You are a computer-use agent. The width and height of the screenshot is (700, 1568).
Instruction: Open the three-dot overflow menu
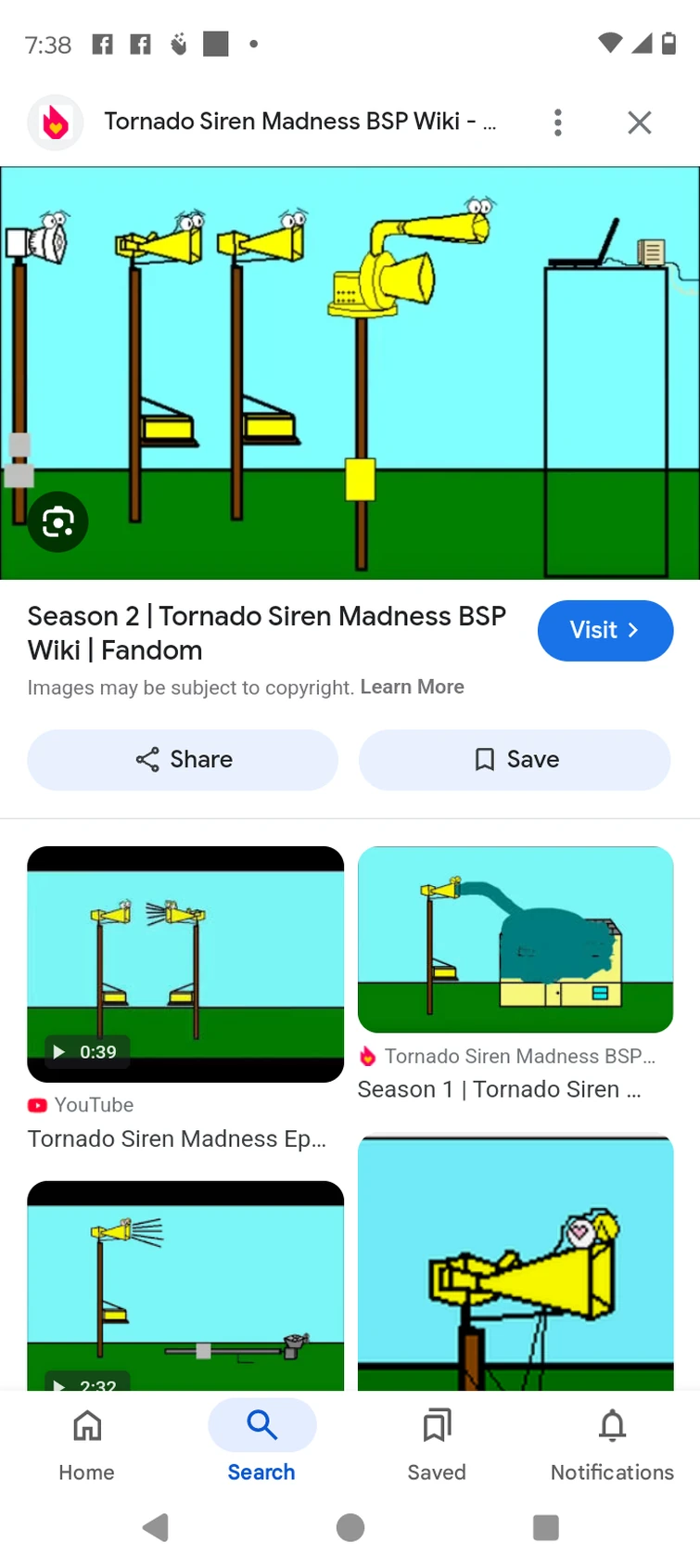pyautogui.click(x=557, y=122)
